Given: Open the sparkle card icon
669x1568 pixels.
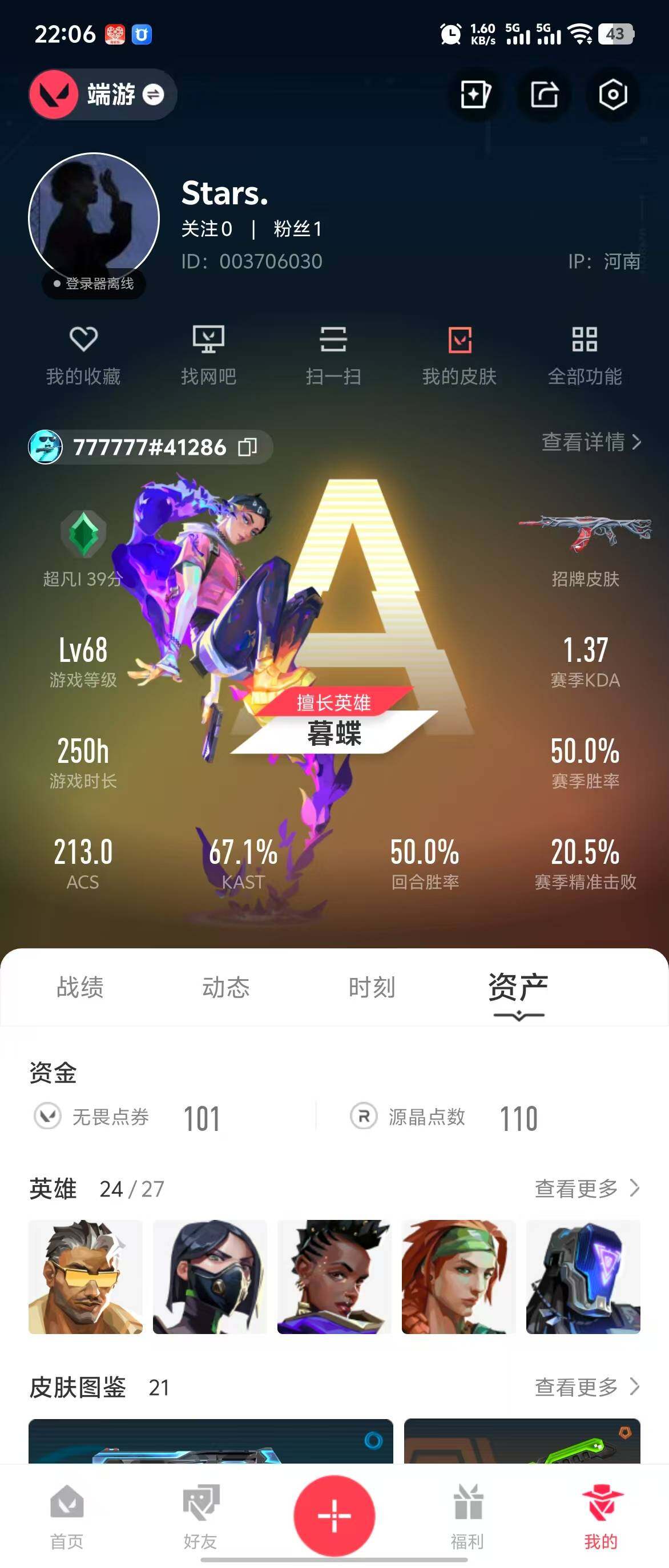Looking at the screenshot, I should 475,95.
